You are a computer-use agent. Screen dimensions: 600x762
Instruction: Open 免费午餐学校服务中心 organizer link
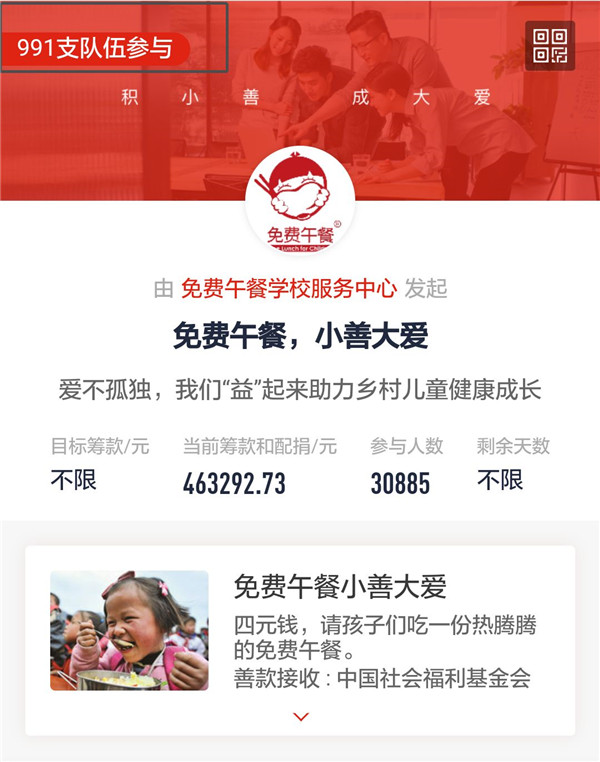pos(289,289)
